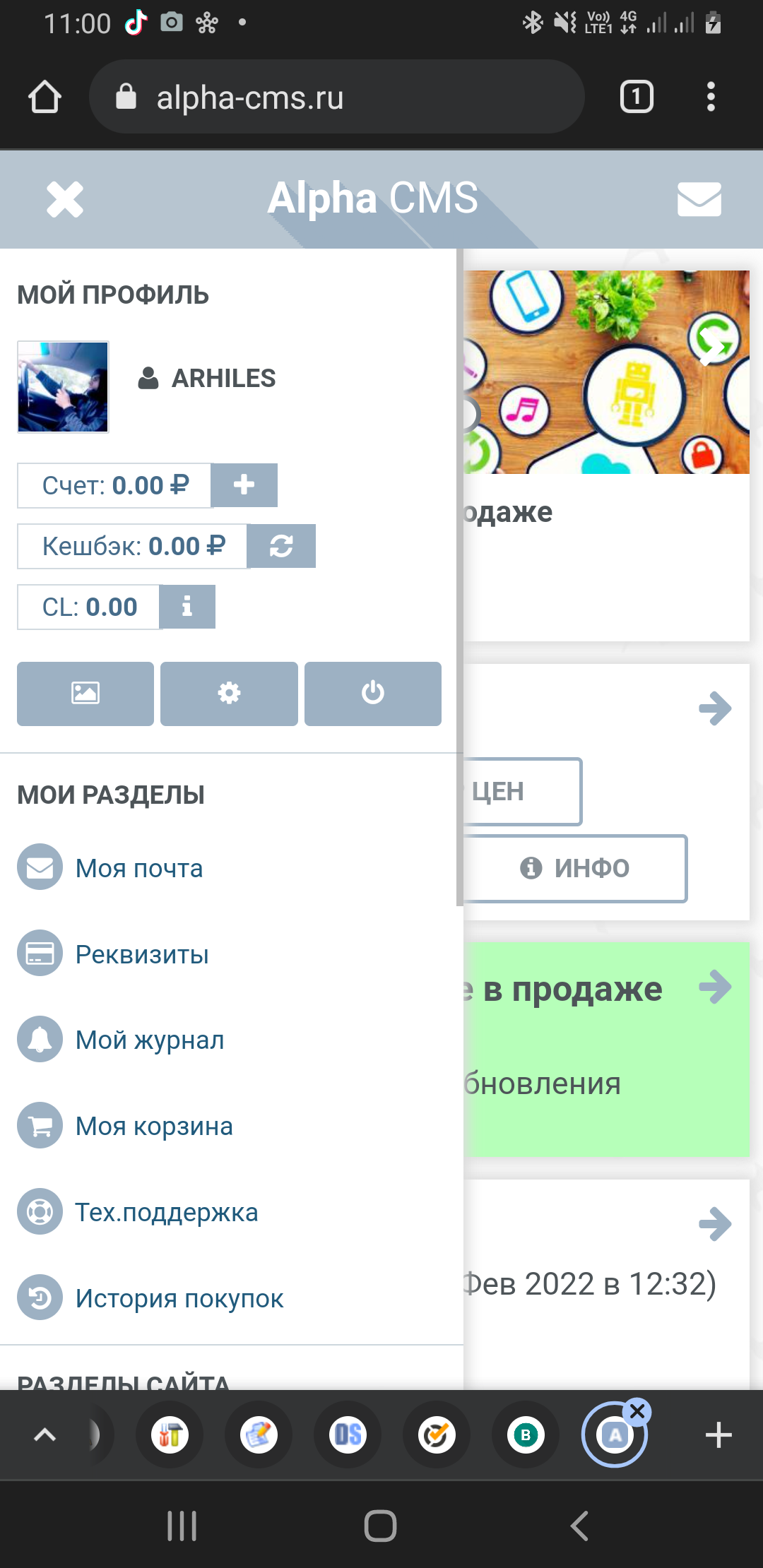This screenshot has height=1568, width=763.
Task: Tap the ARHILES profile avatar
Action: (63, 387)
